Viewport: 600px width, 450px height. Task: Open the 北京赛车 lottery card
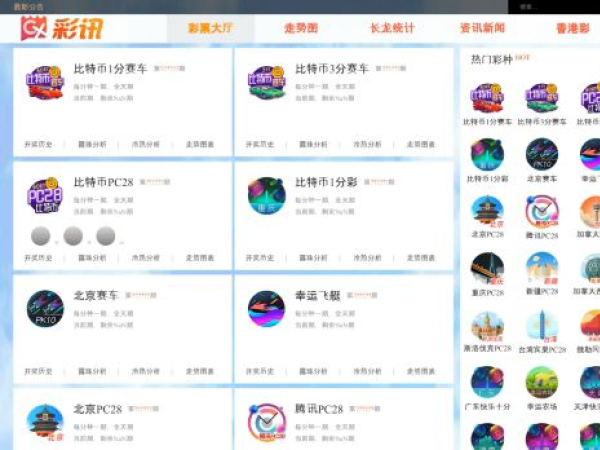96,296
